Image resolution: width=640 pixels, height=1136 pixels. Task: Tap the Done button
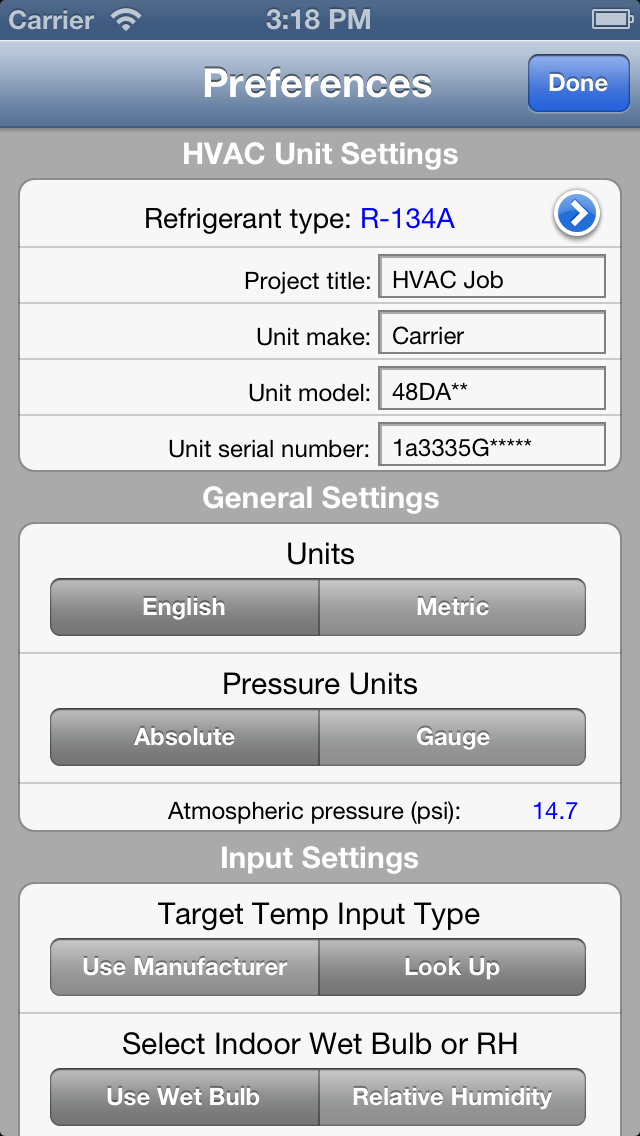coord(578,83)
